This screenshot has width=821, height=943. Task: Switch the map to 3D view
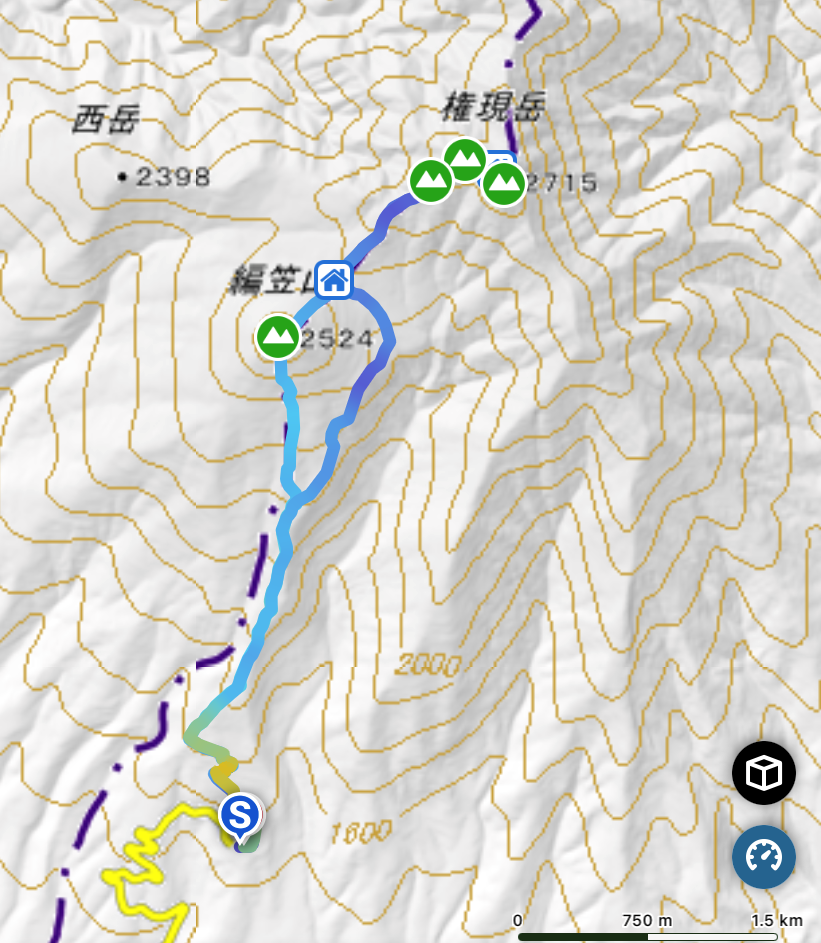coord(764,773)
